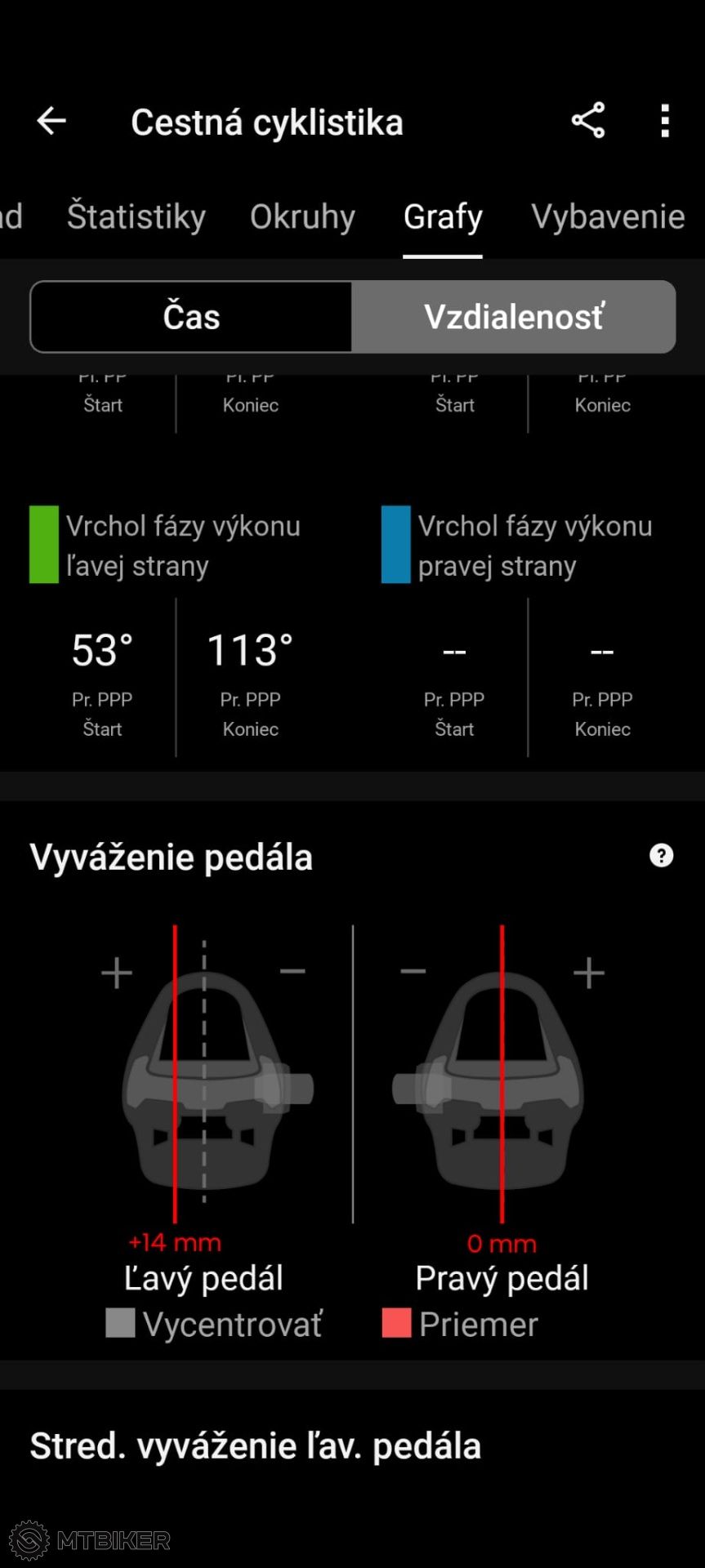Select the Grafy tab
The width and height of the screenshot is (705, 1568).
point(443,217)
